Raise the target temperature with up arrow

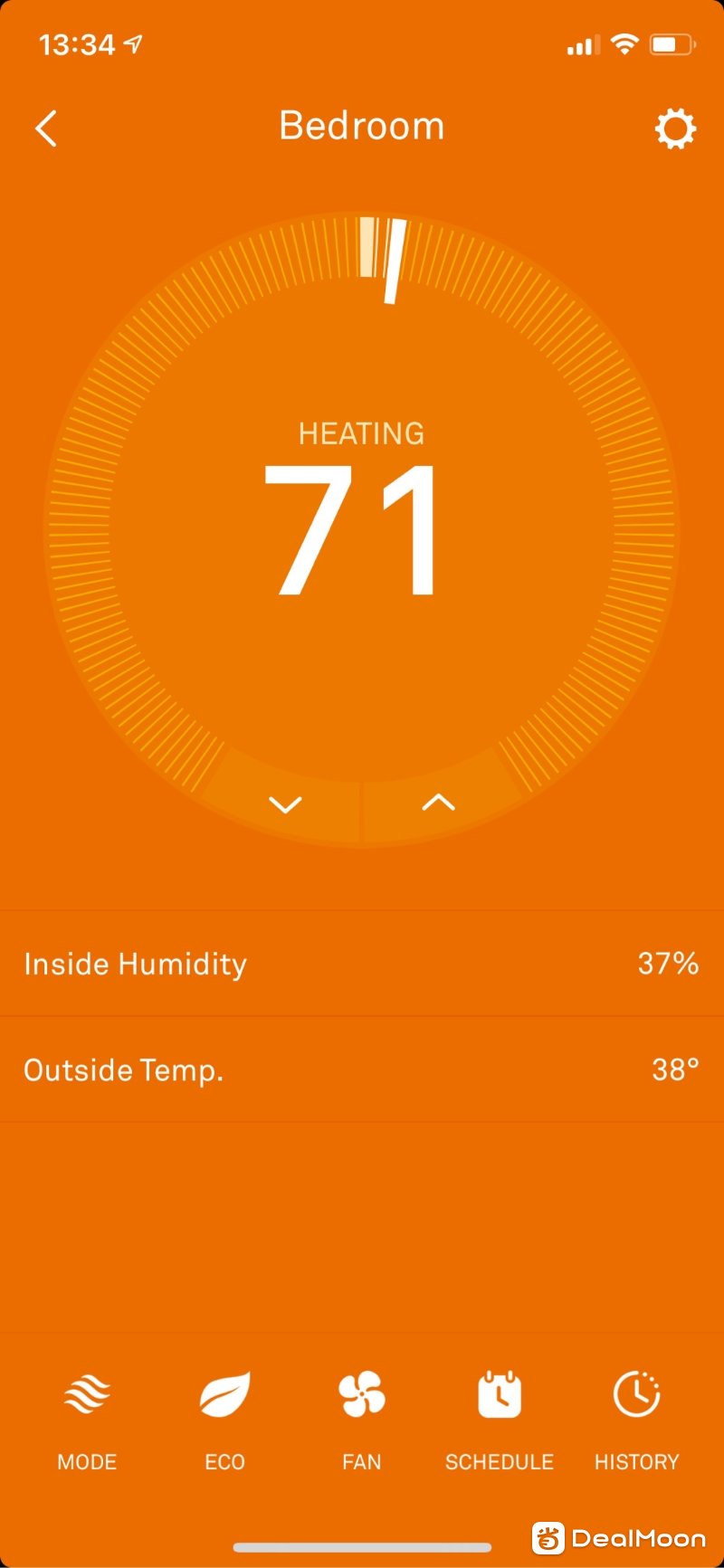click(x=439, y=802)
